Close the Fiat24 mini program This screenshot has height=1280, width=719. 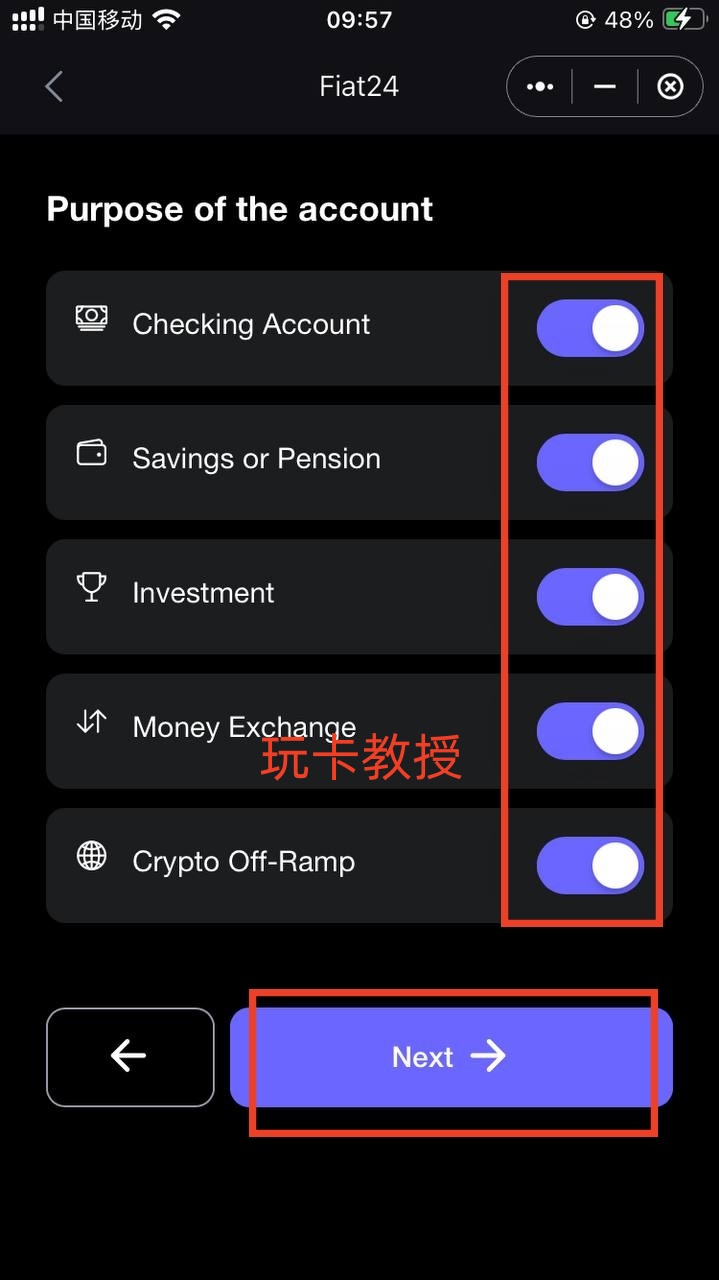pos(670,87)
